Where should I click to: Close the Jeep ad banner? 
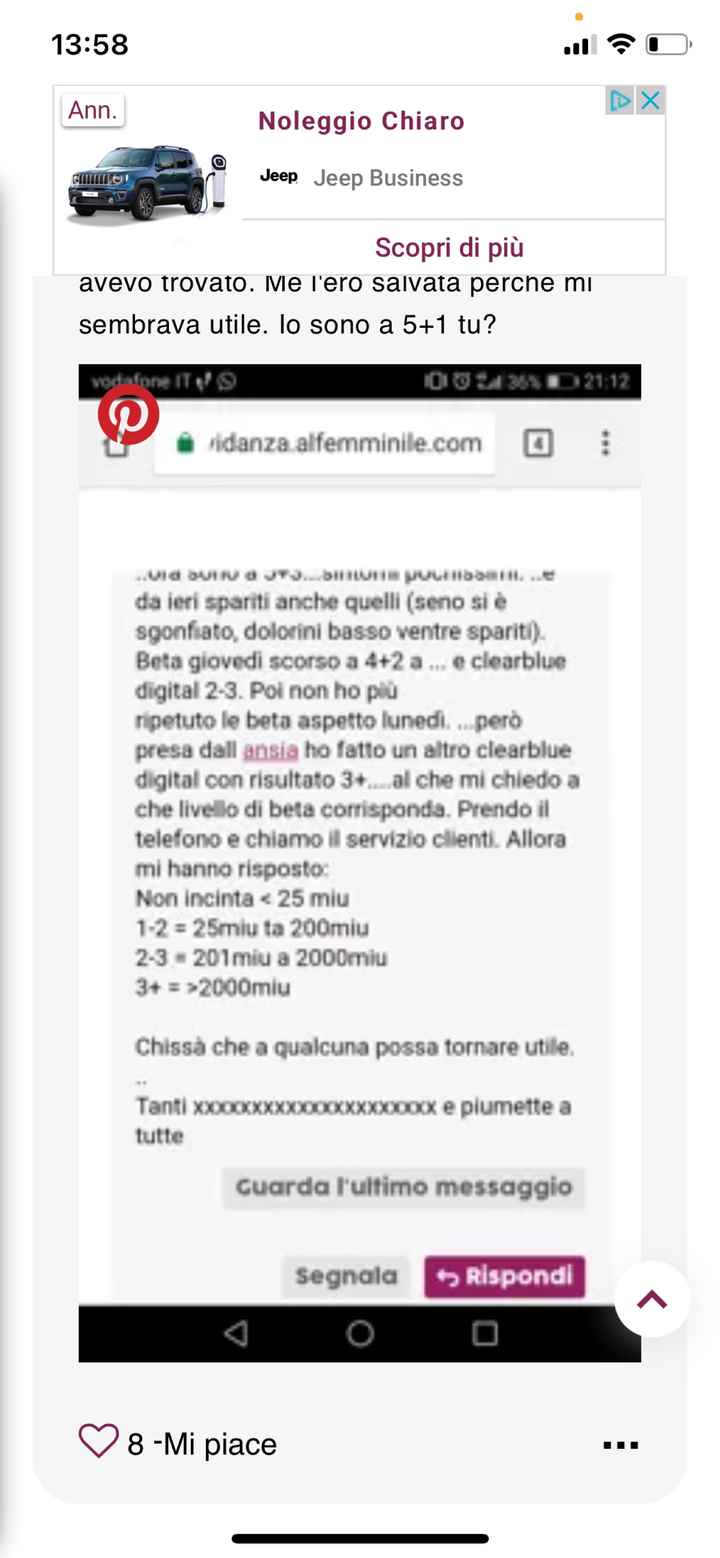651,100
